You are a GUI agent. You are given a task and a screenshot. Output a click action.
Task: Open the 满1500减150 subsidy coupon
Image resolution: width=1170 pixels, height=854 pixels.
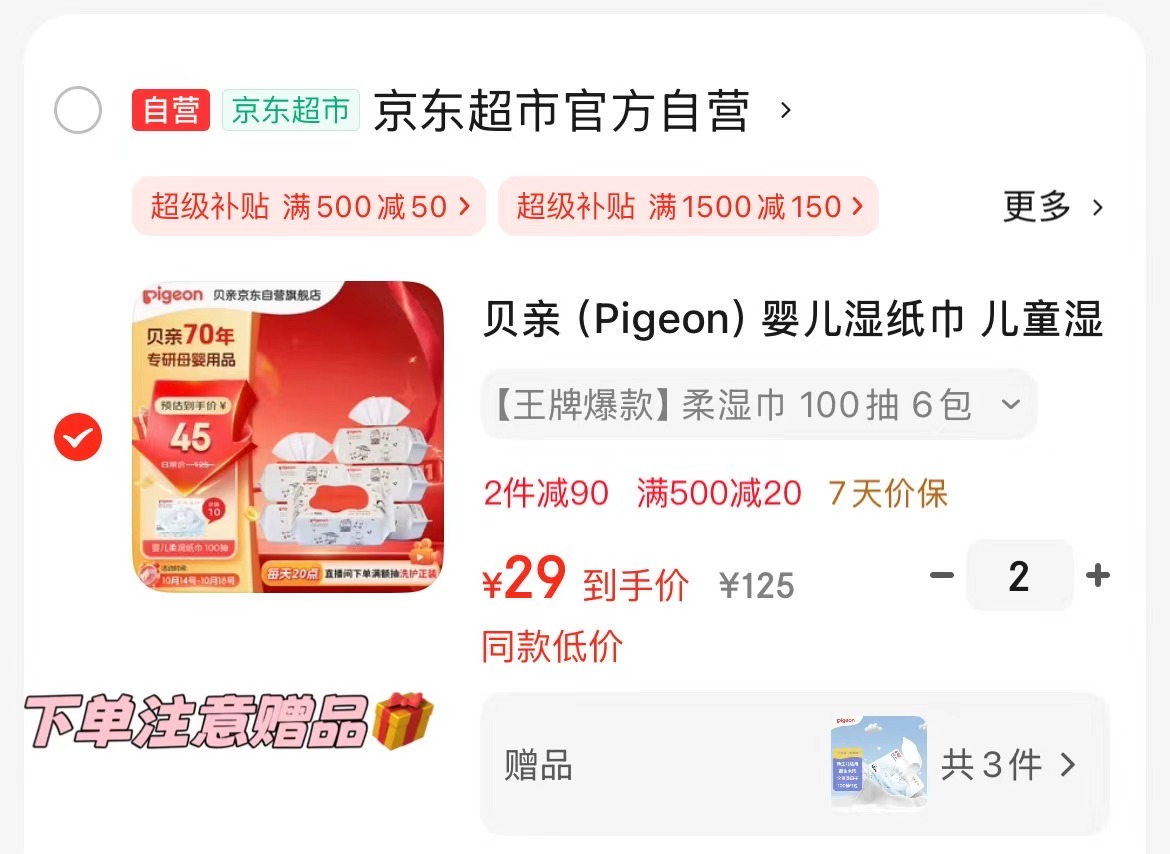(x=688, y=207)
